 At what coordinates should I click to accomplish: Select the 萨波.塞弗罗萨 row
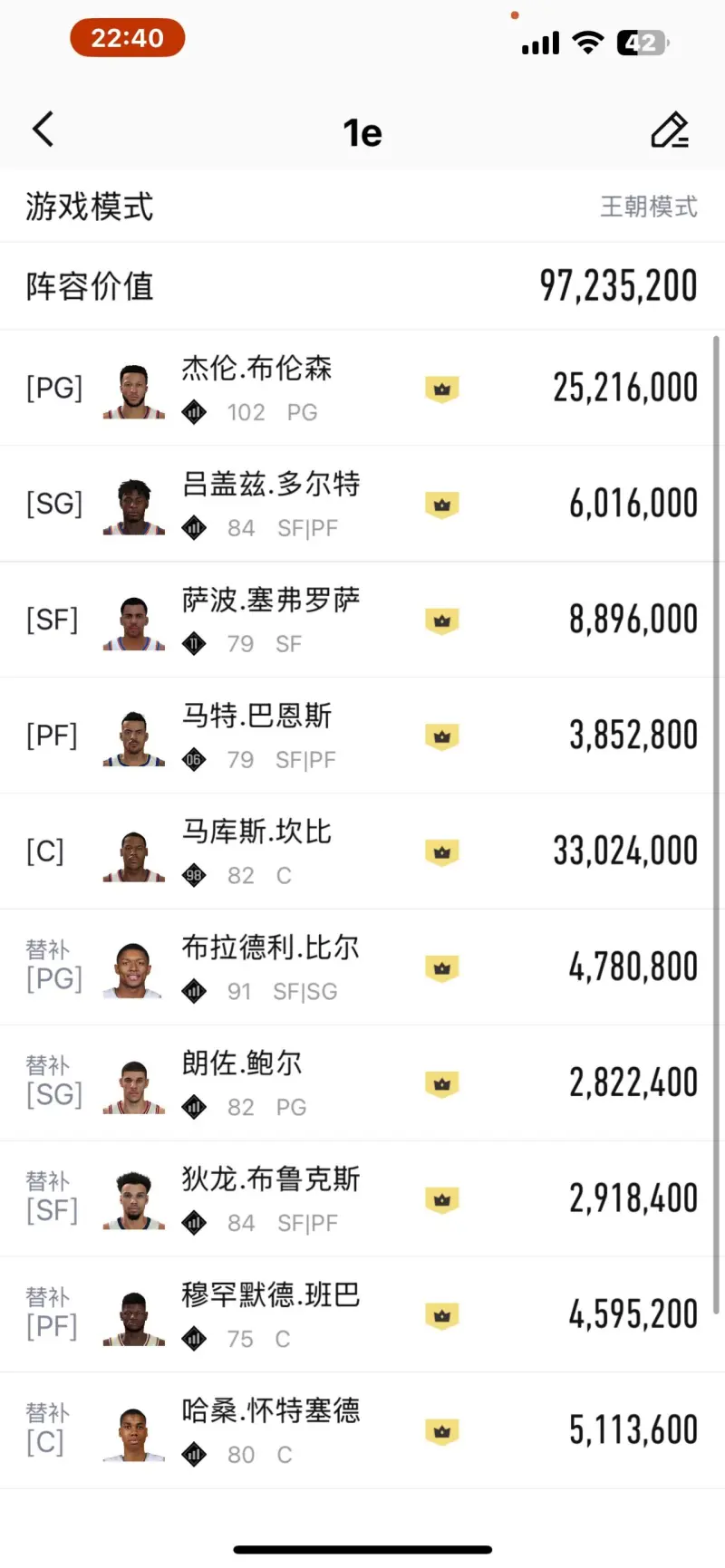361,620
